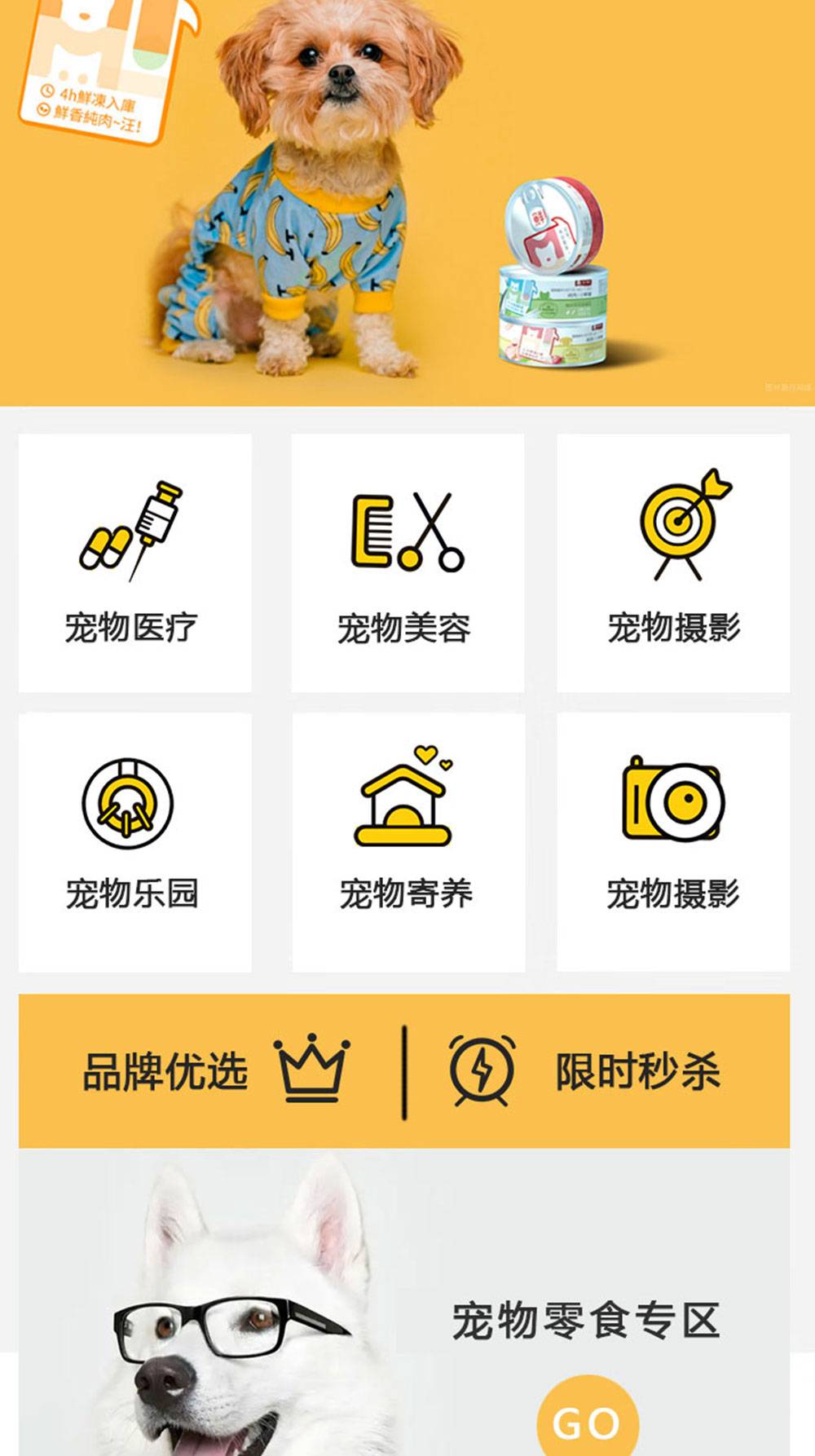
Task: Open the top pet food banner
Action: click(x=407, y=204)
